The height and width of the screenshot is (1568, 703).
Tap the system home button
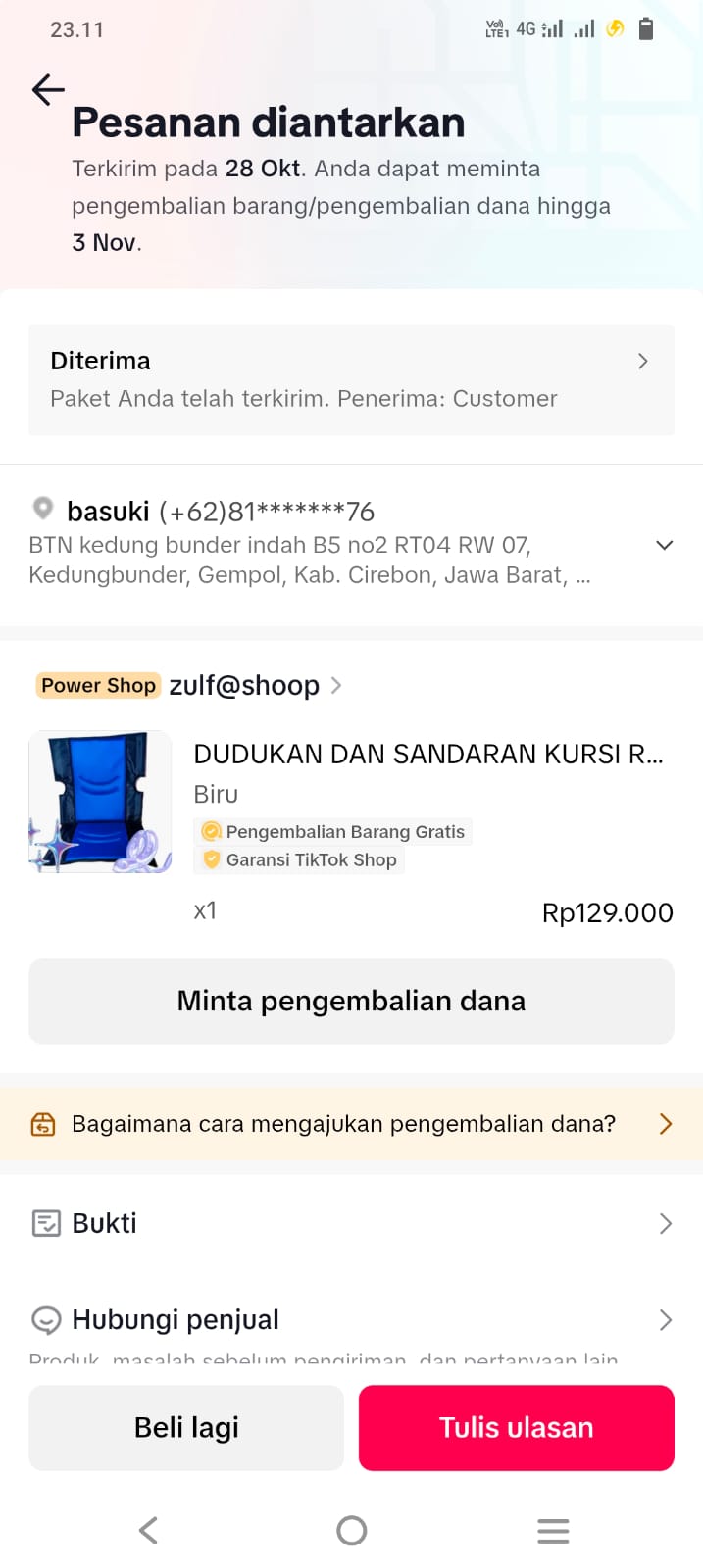click(351, 1530)
